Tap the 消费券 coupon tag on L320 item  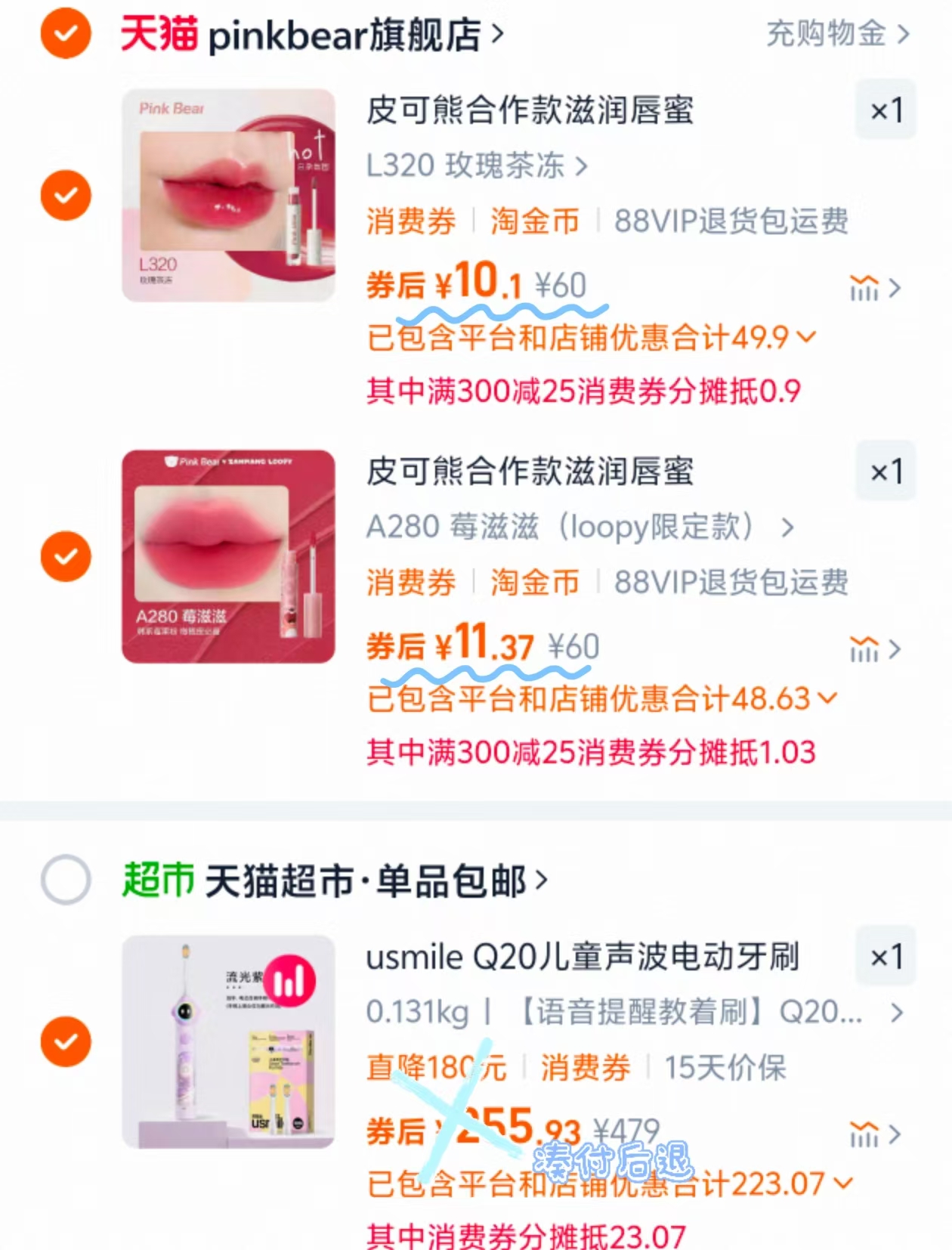(x=410, y=221)
